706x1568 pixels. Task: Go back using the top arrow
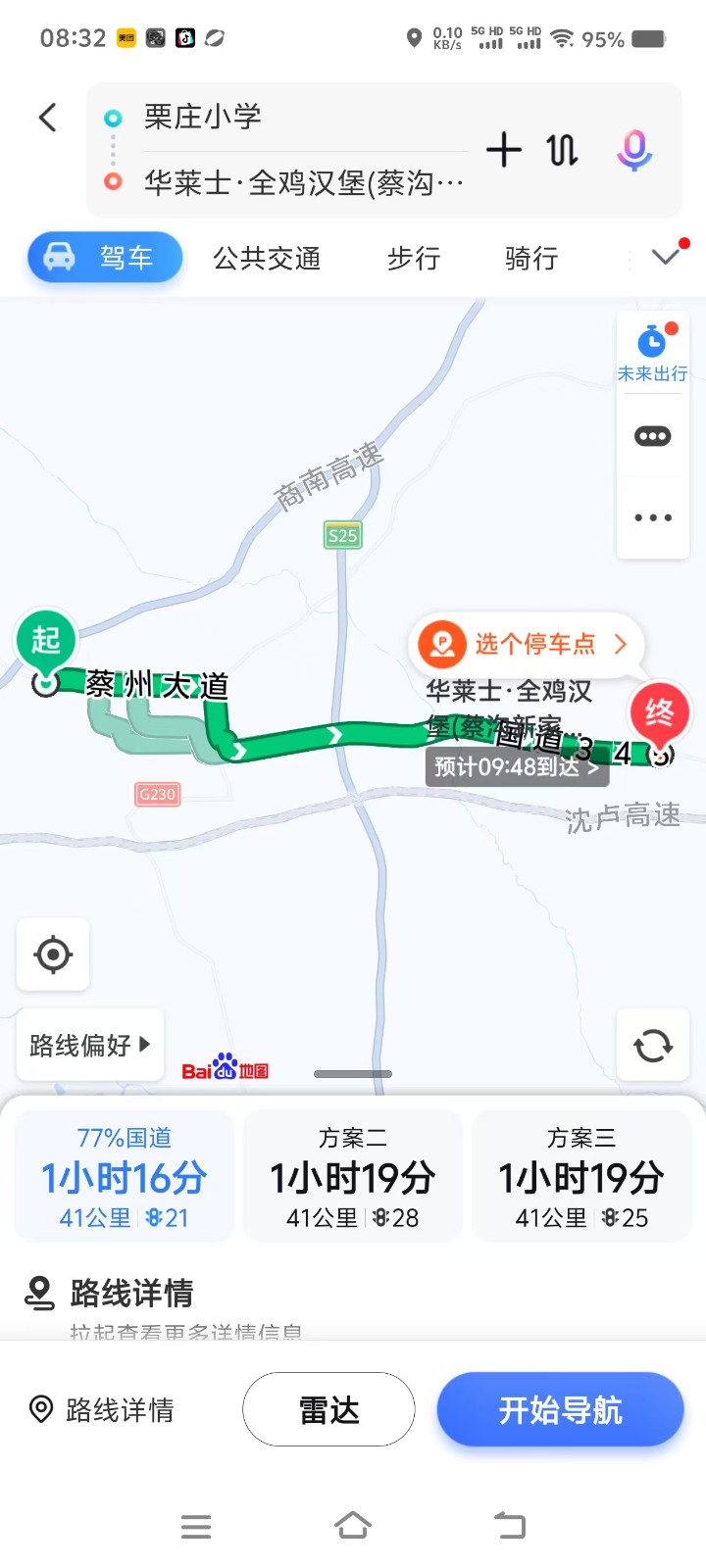(47, 118)
